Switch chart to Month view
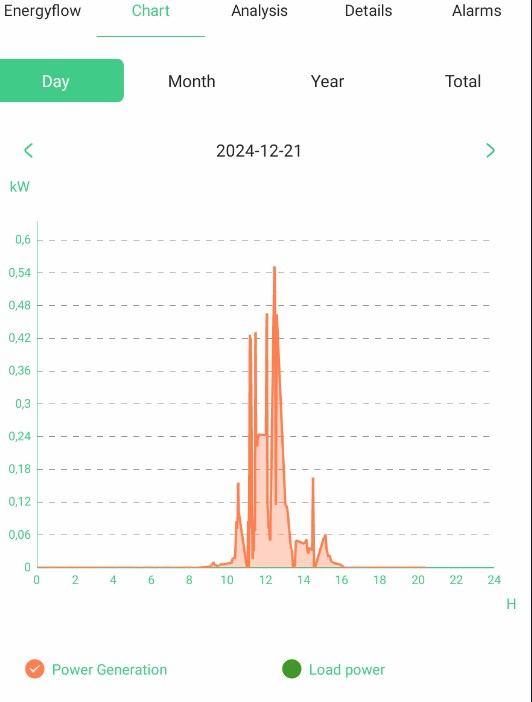532x702 pixels. click(x=192, y=81)
